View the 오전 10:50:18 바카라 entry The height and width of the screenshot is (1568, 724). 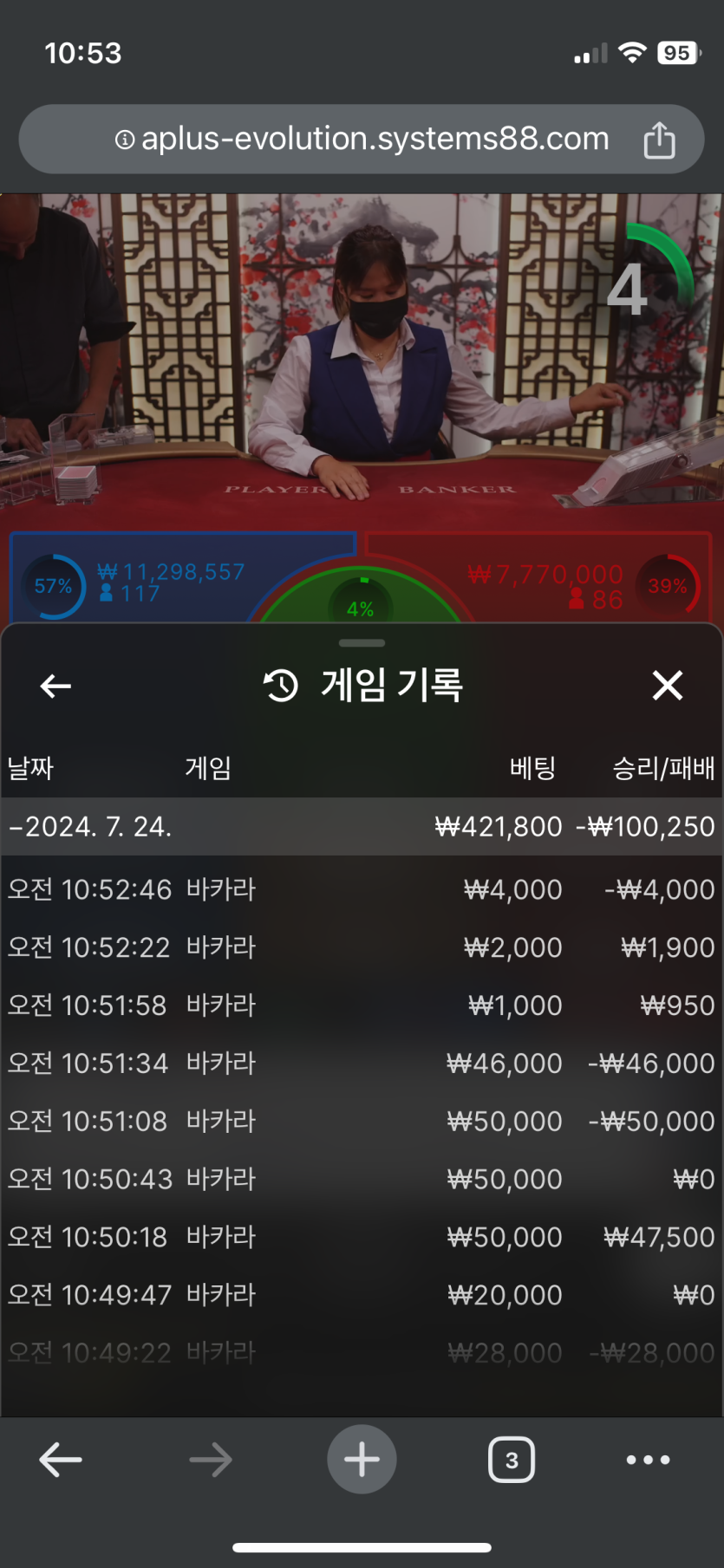coord(362,1237)
